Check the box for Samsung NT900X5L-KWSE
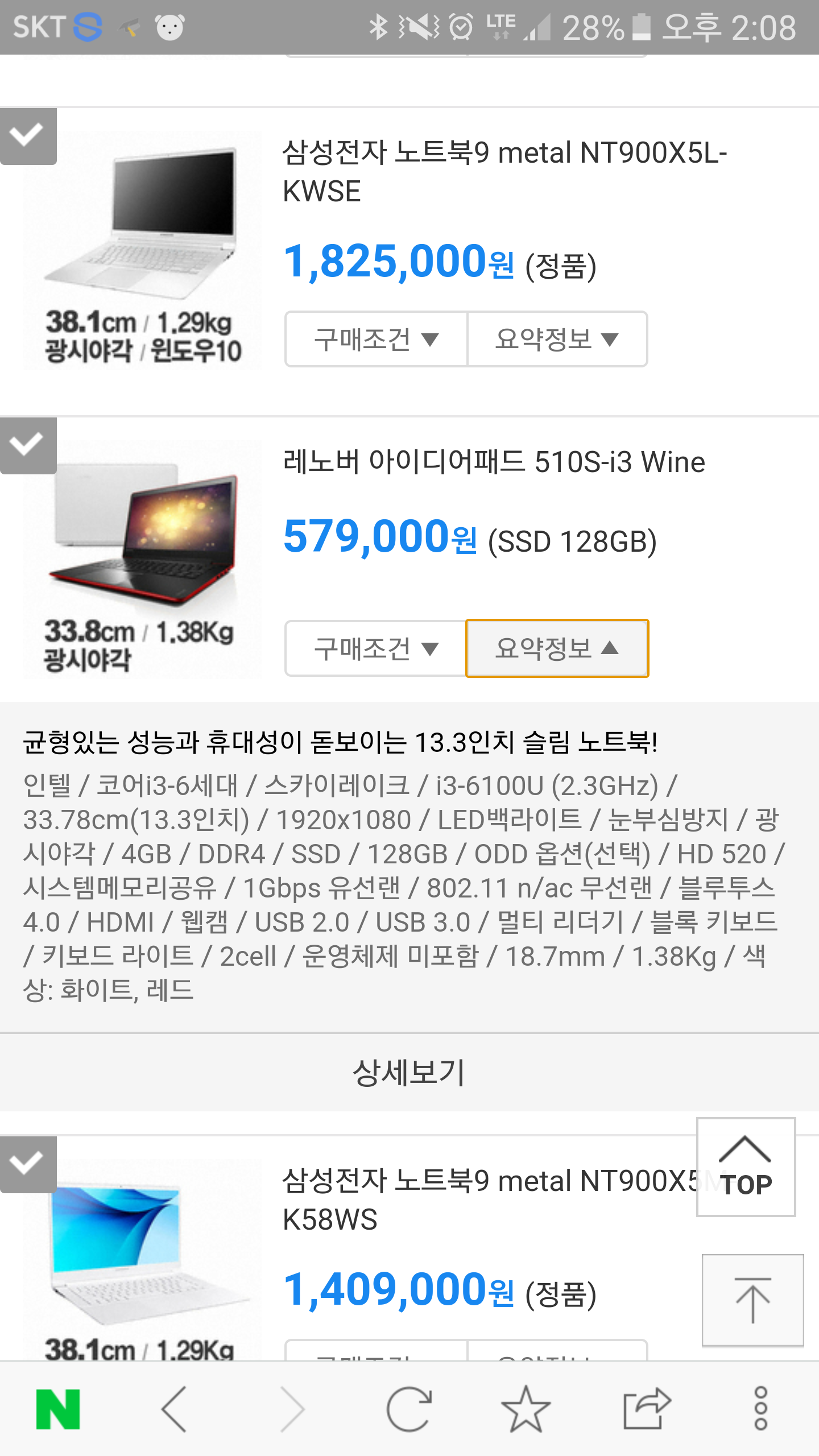This screenshot has height=1456, width=819. pyautogui.click(x=27, y=136)
